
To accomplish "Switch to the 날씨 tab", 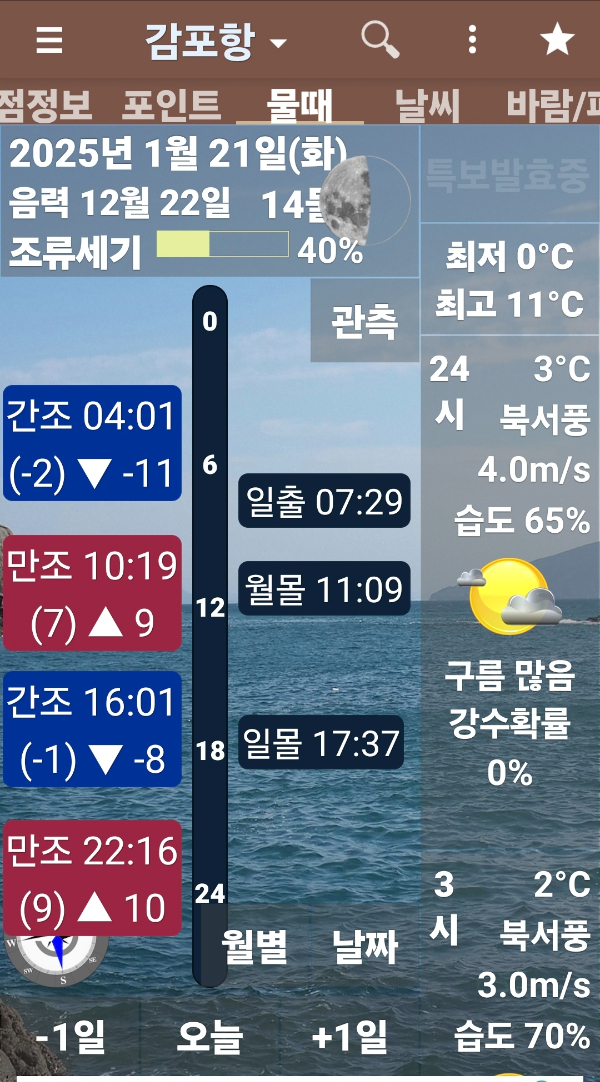I will (427, 103).
